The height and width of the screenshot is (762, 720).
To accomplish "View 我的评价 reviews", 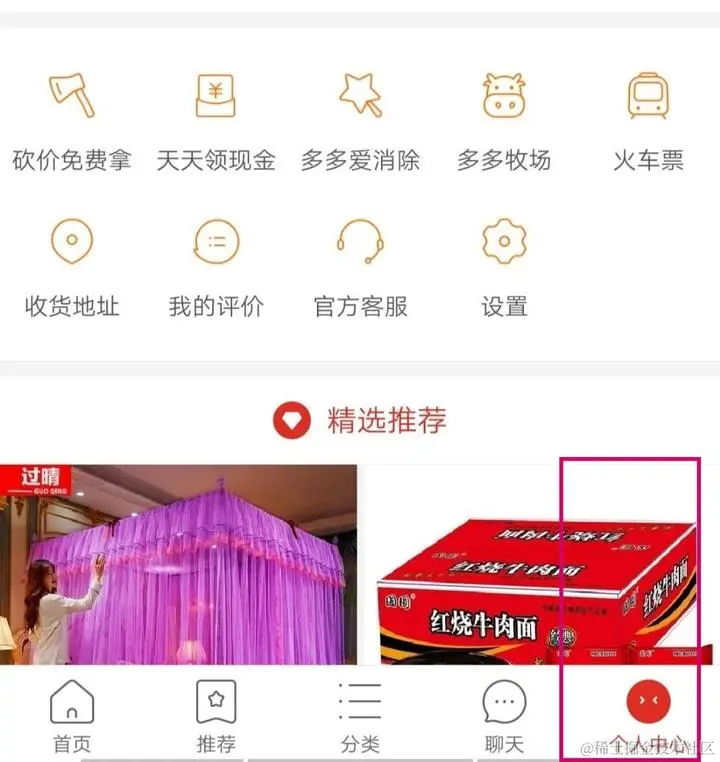I will [x=216, y=264].
